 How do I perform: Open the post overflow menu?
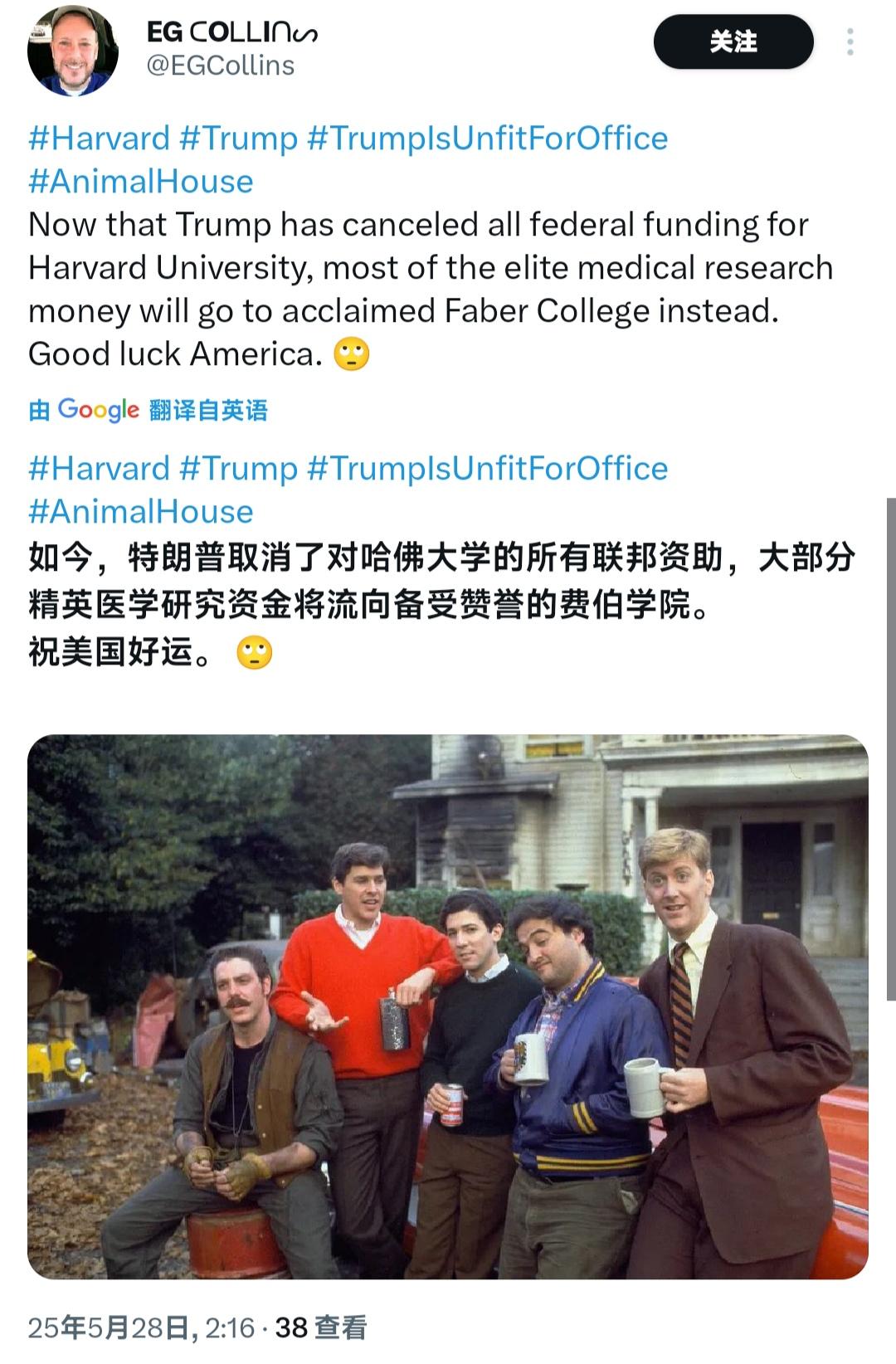point(850,41)
